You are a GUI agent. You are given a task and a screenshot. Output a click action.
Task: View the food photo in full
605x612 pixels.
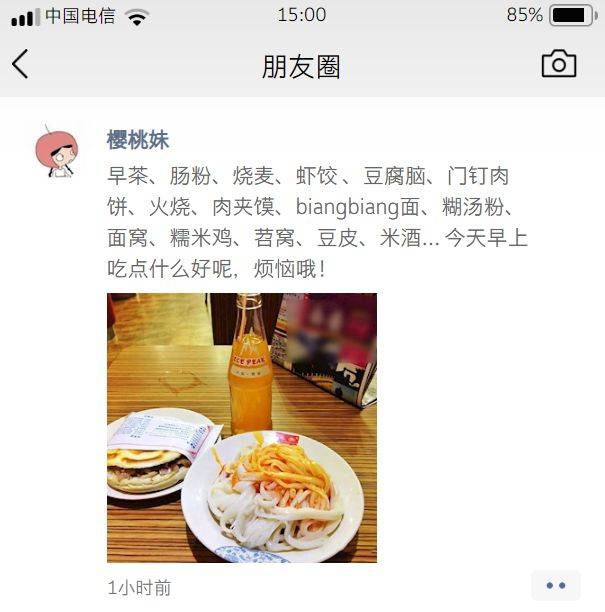click(x=242, y=427)
